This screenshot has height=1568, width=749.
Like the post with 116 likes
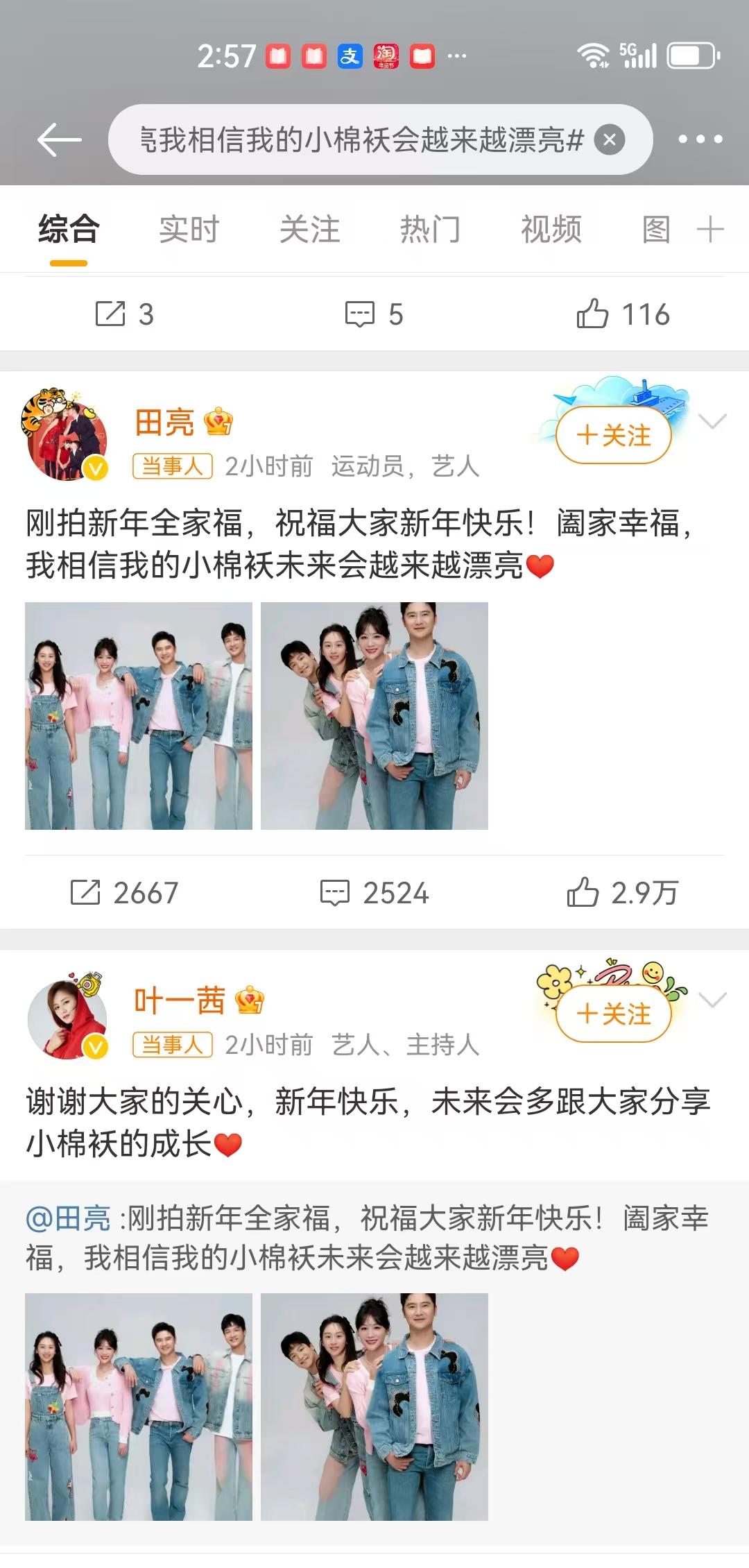click(622, 314)
